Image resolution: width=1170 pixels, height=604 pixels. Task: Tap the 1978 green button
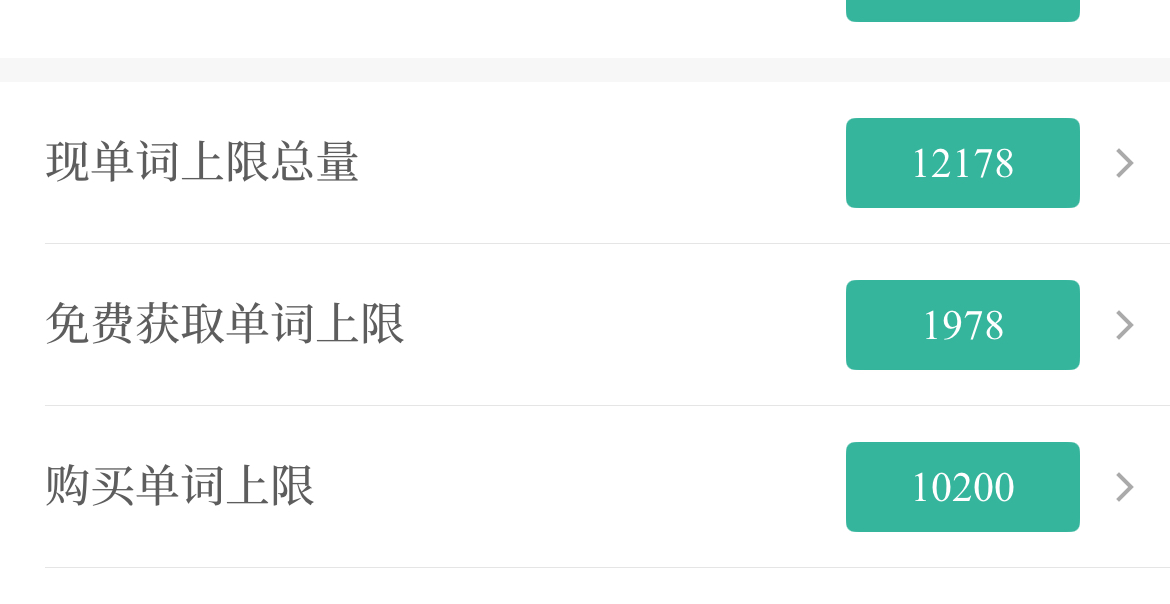(x=962, y=325)
